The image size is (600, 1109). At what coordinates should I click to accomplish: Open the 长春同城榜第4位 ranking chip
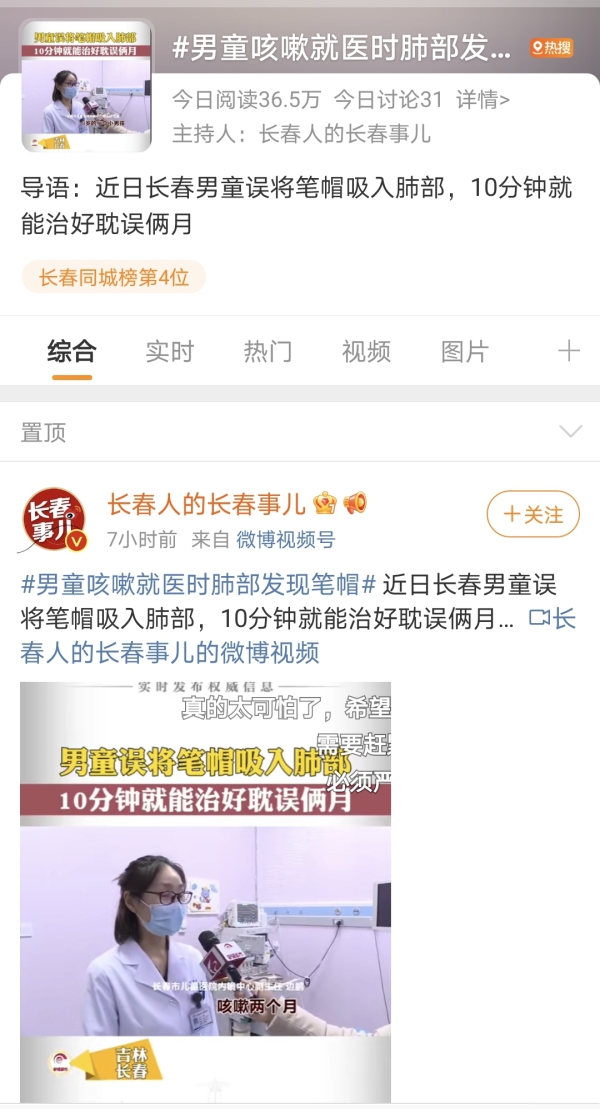pos(114,277)
